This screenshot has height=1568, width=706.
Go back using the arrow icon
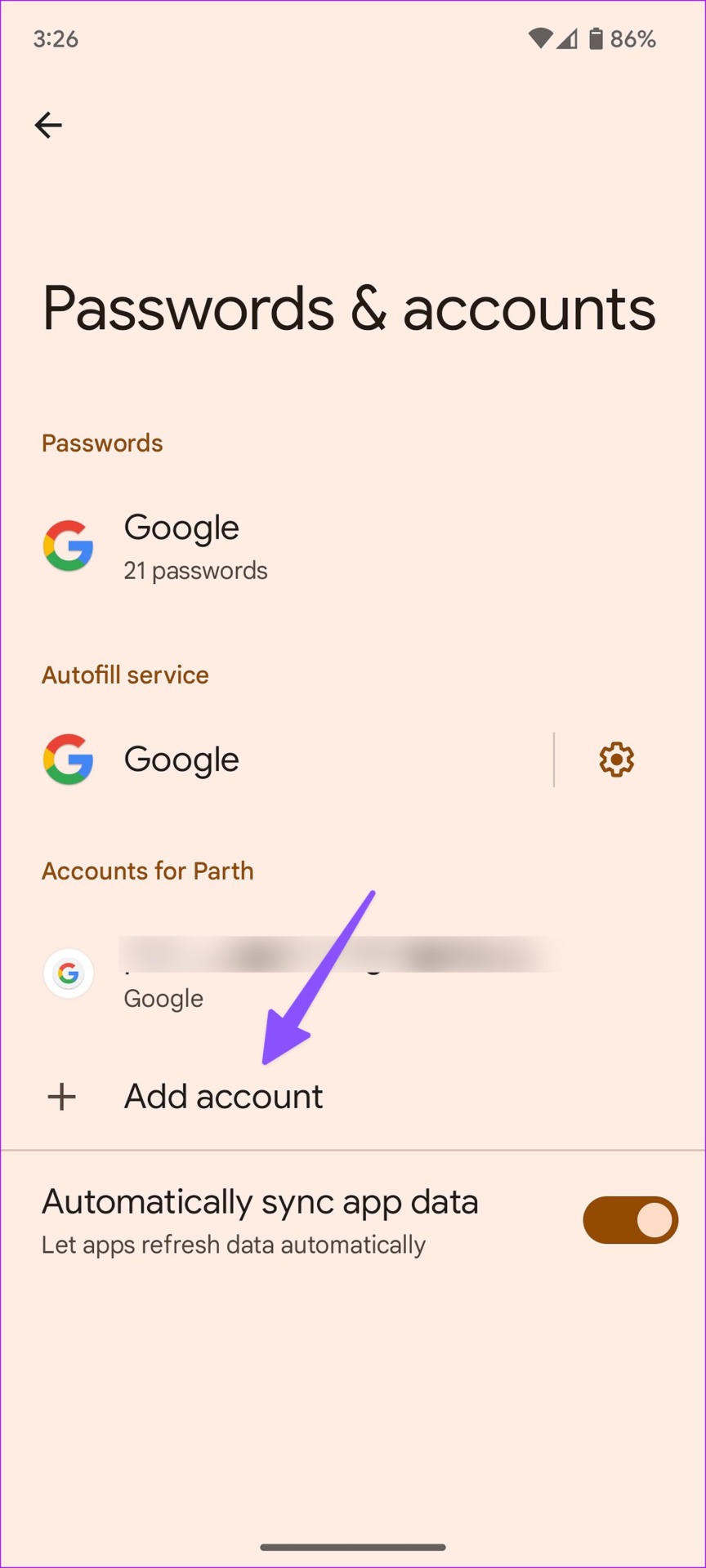tap(48, 125)
